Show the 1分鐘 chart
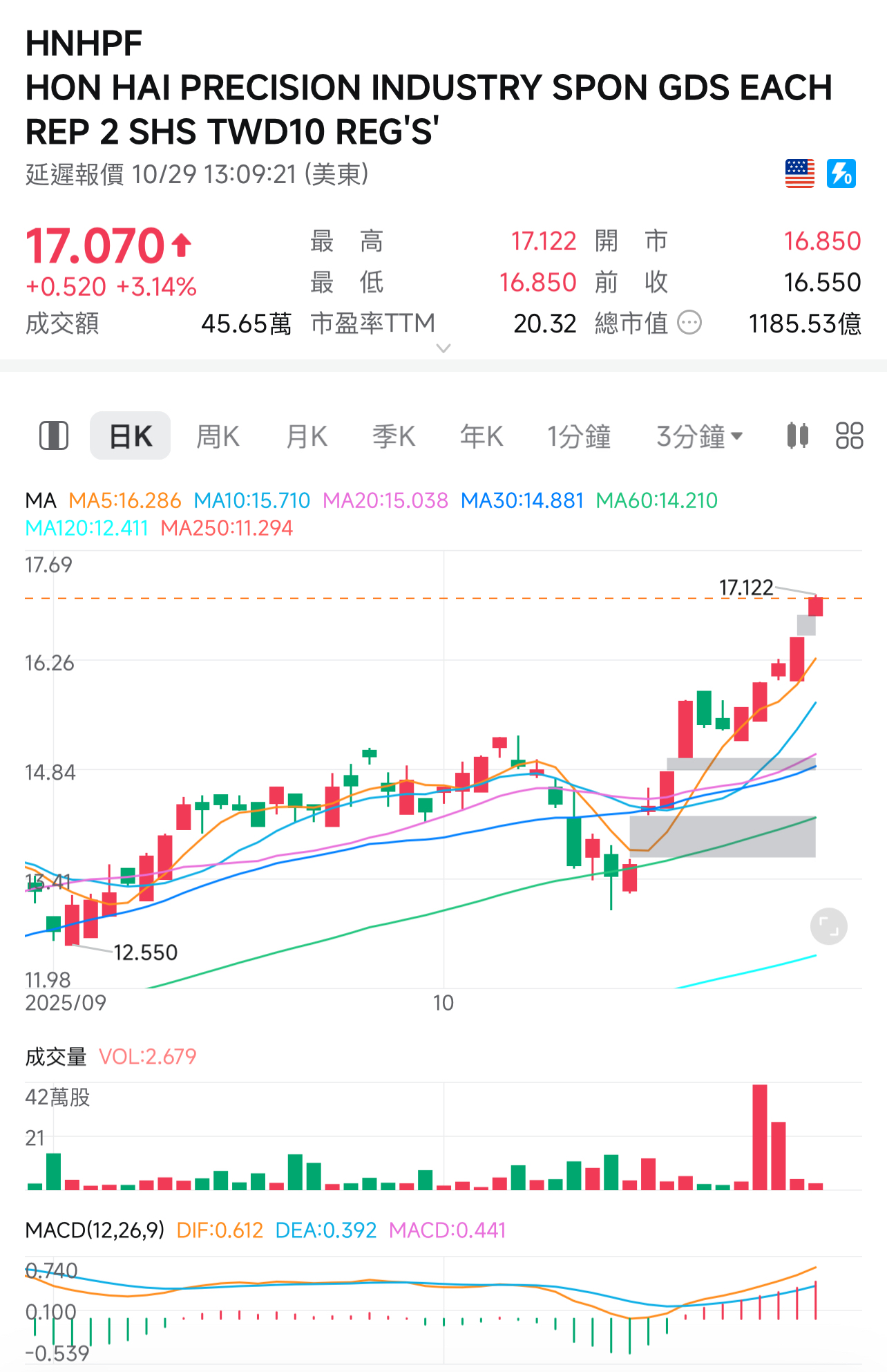 coord(579,436)
